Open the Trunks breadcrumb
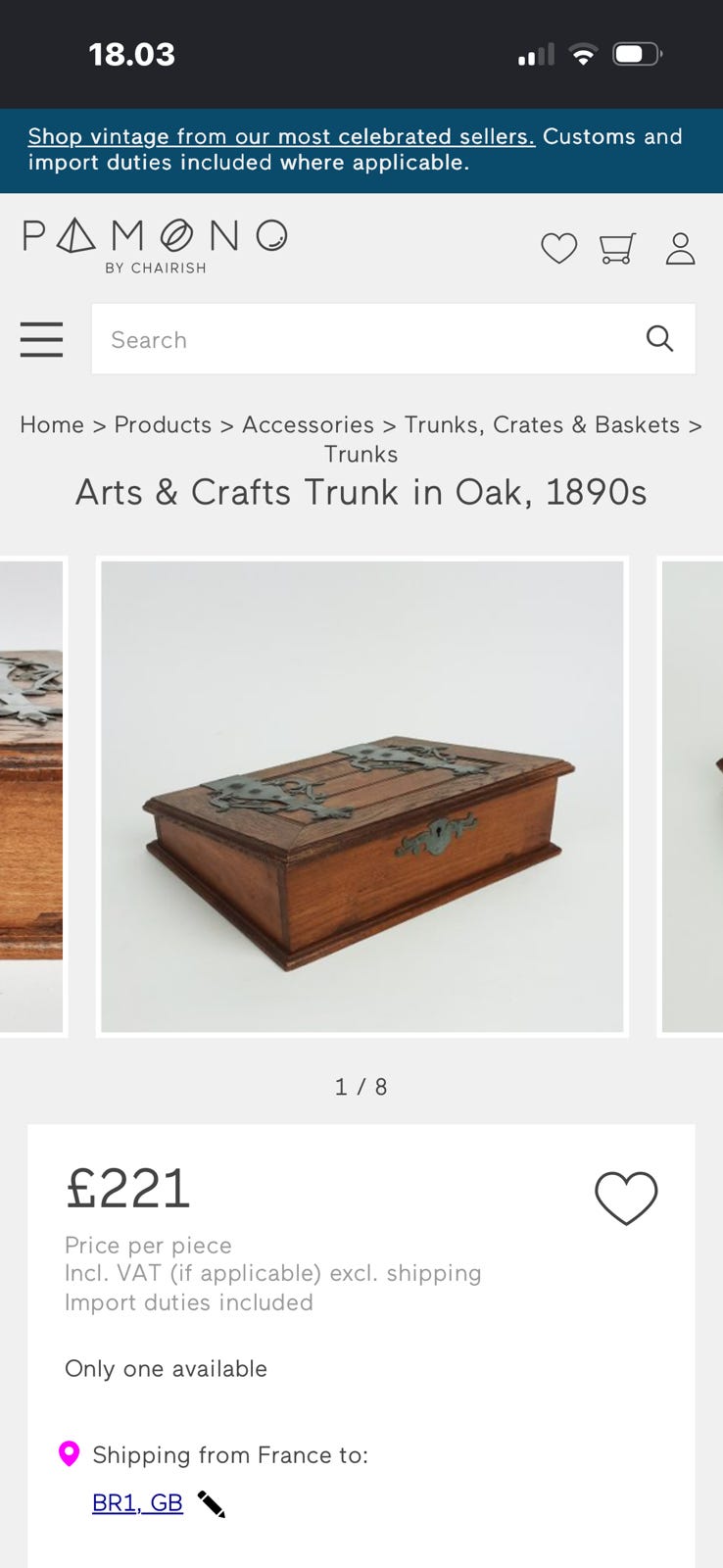The width and height of the screenshot is (723, 1568). [x=361, y=454]
